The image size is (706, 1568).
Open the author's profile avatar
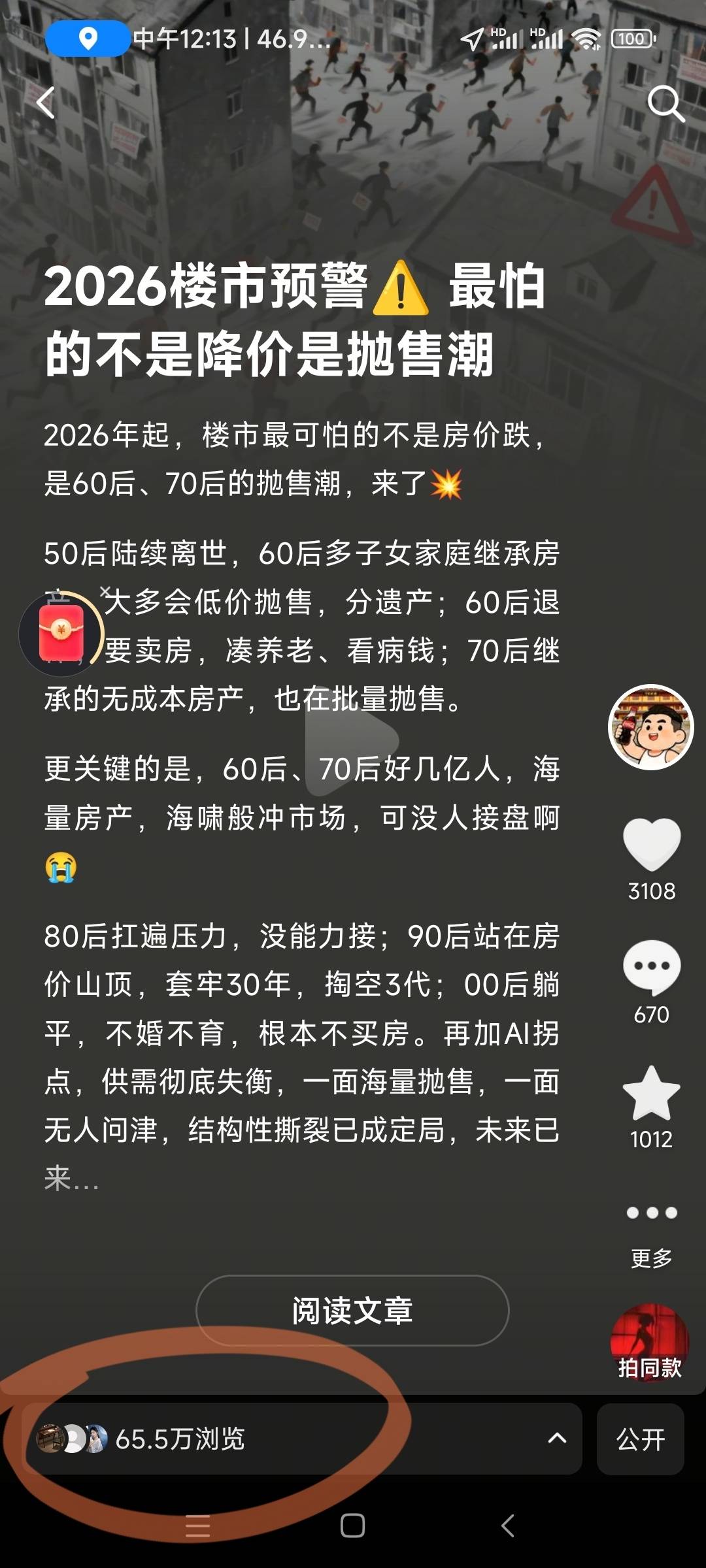pyautogui.click(x=650, y=727)
